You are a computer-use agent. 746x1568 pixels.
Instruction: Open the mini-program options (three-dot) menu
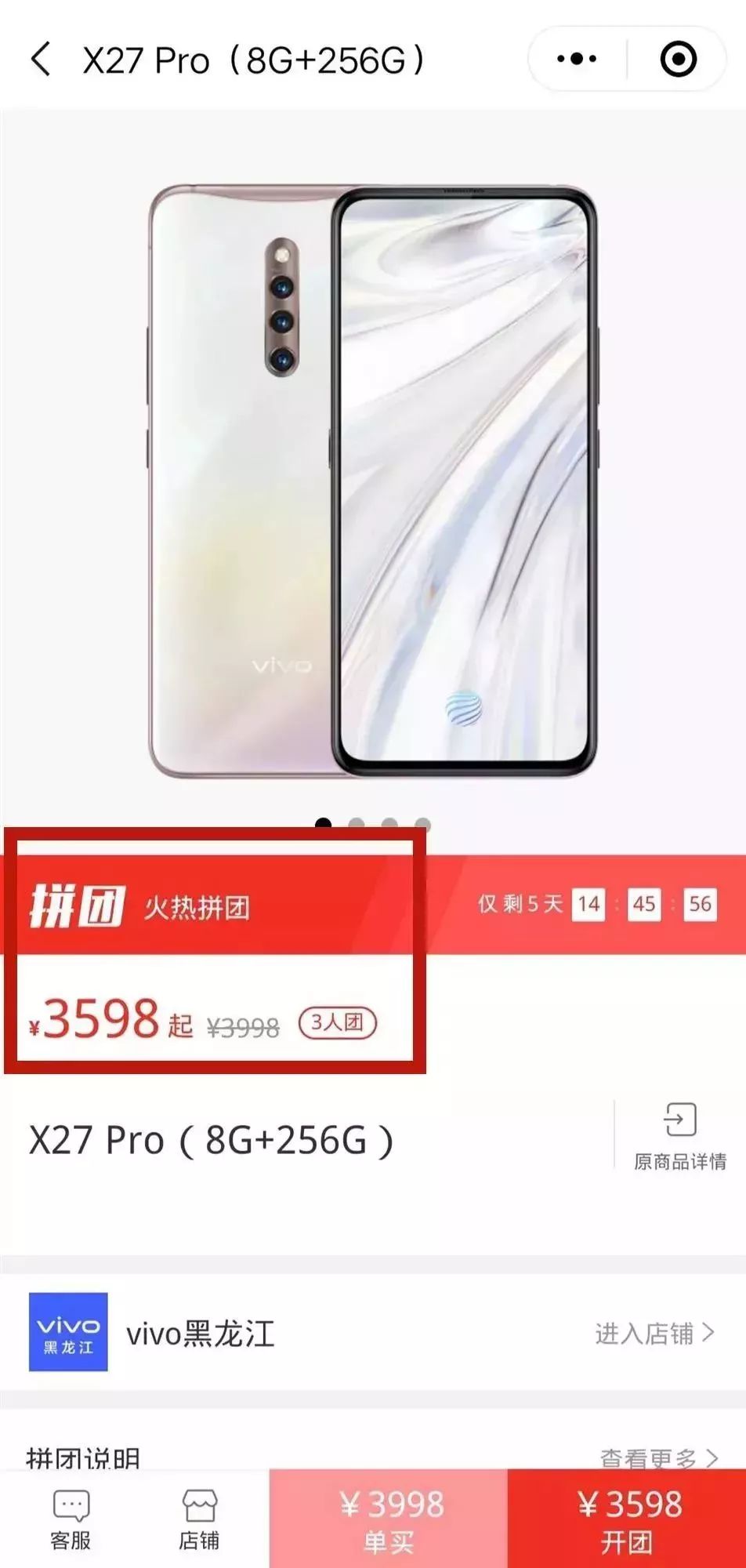(x=576, y=58)
